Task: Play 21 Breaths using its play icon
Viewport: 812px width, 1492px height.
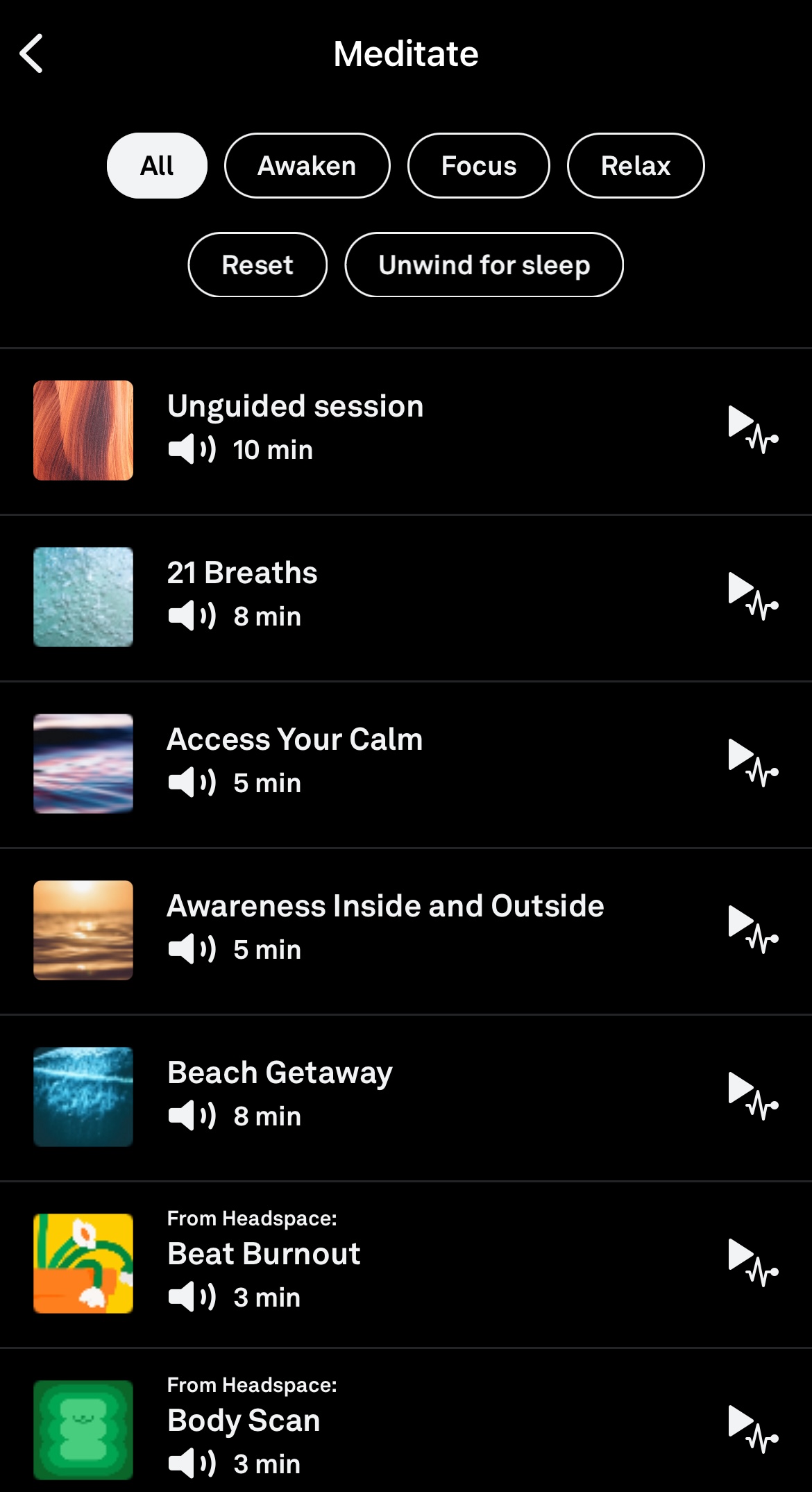Action: click(752, 596)
